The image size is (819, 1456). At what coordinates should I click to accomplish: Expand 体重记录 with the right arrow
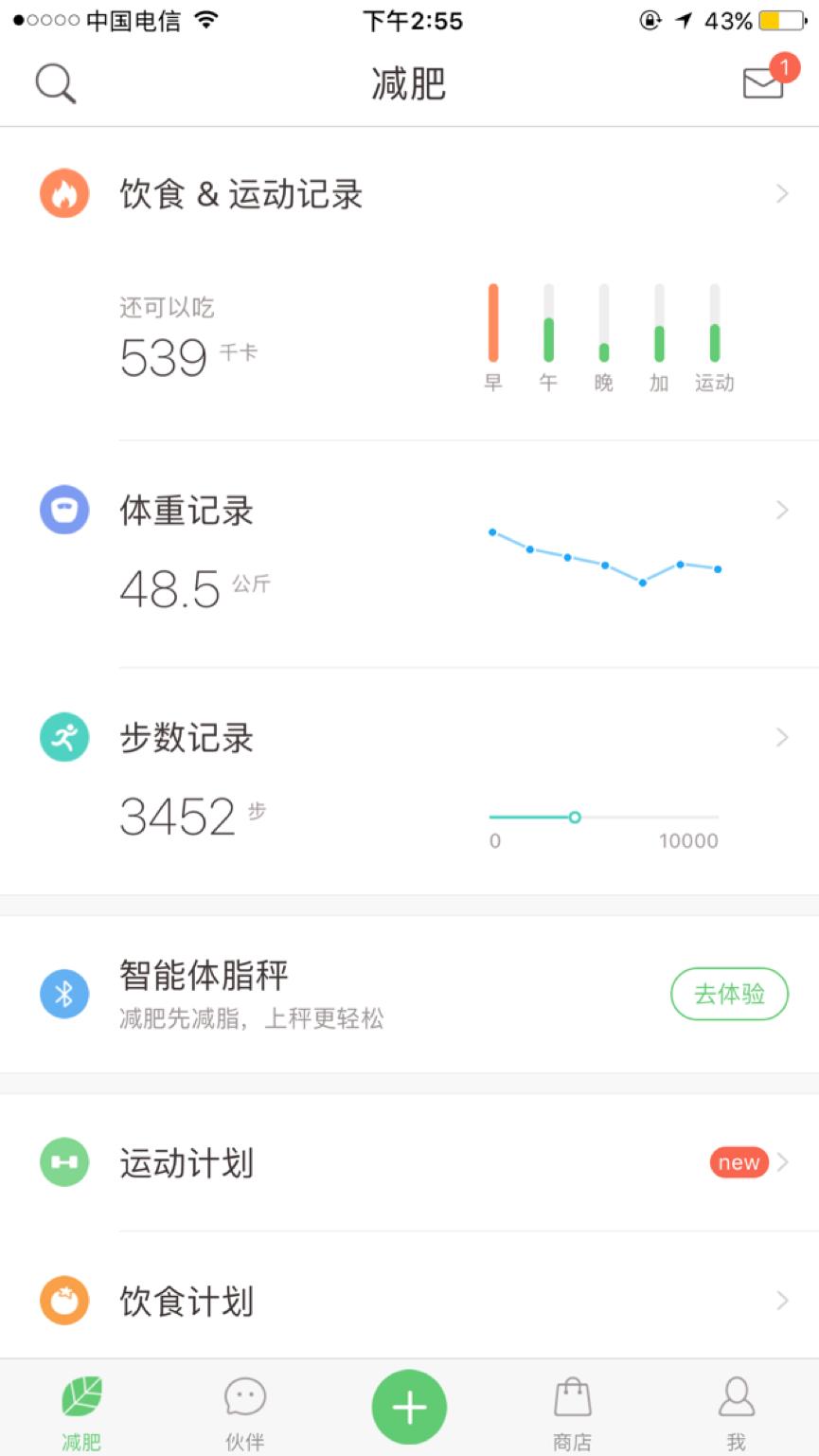click(780, 510)
